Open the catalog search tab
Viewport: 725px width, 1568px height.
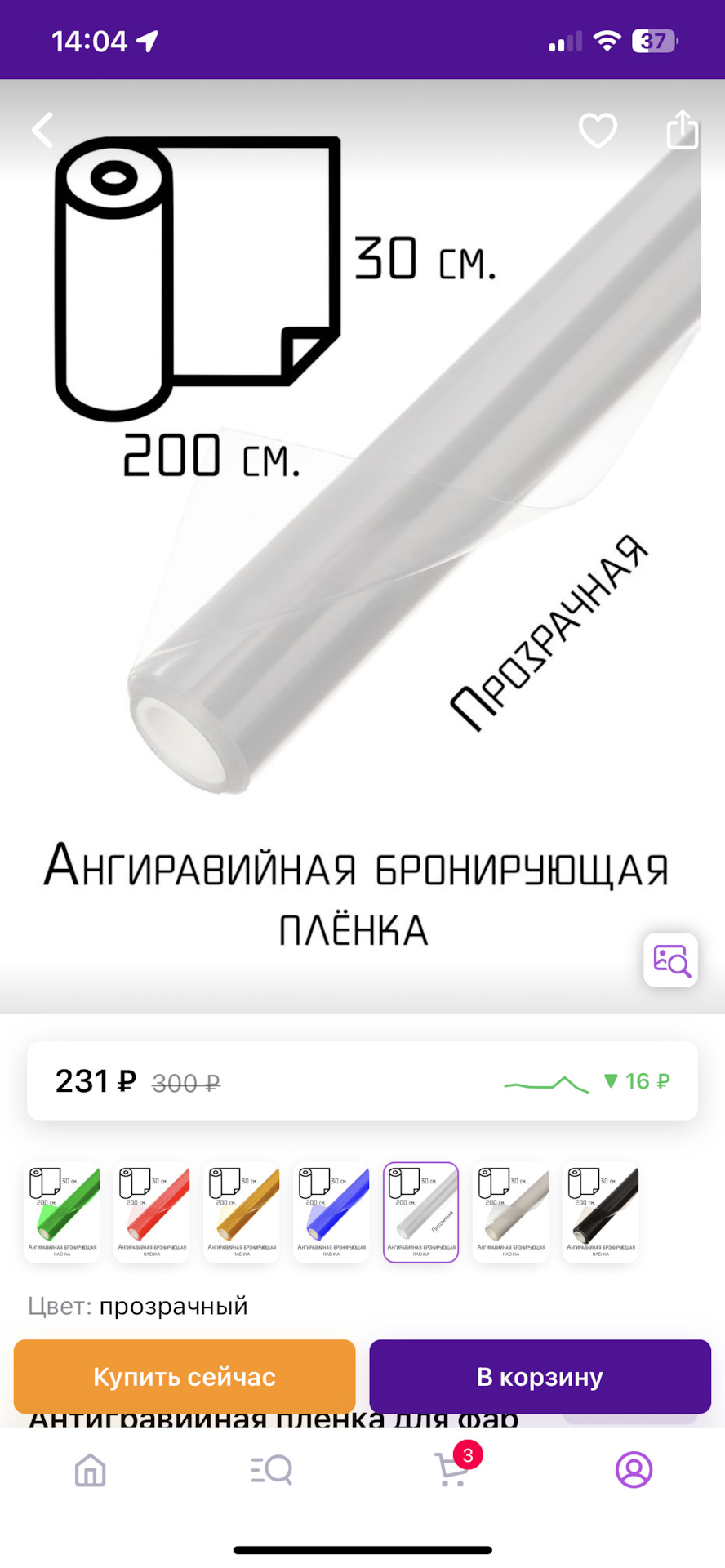[272, 1470]
